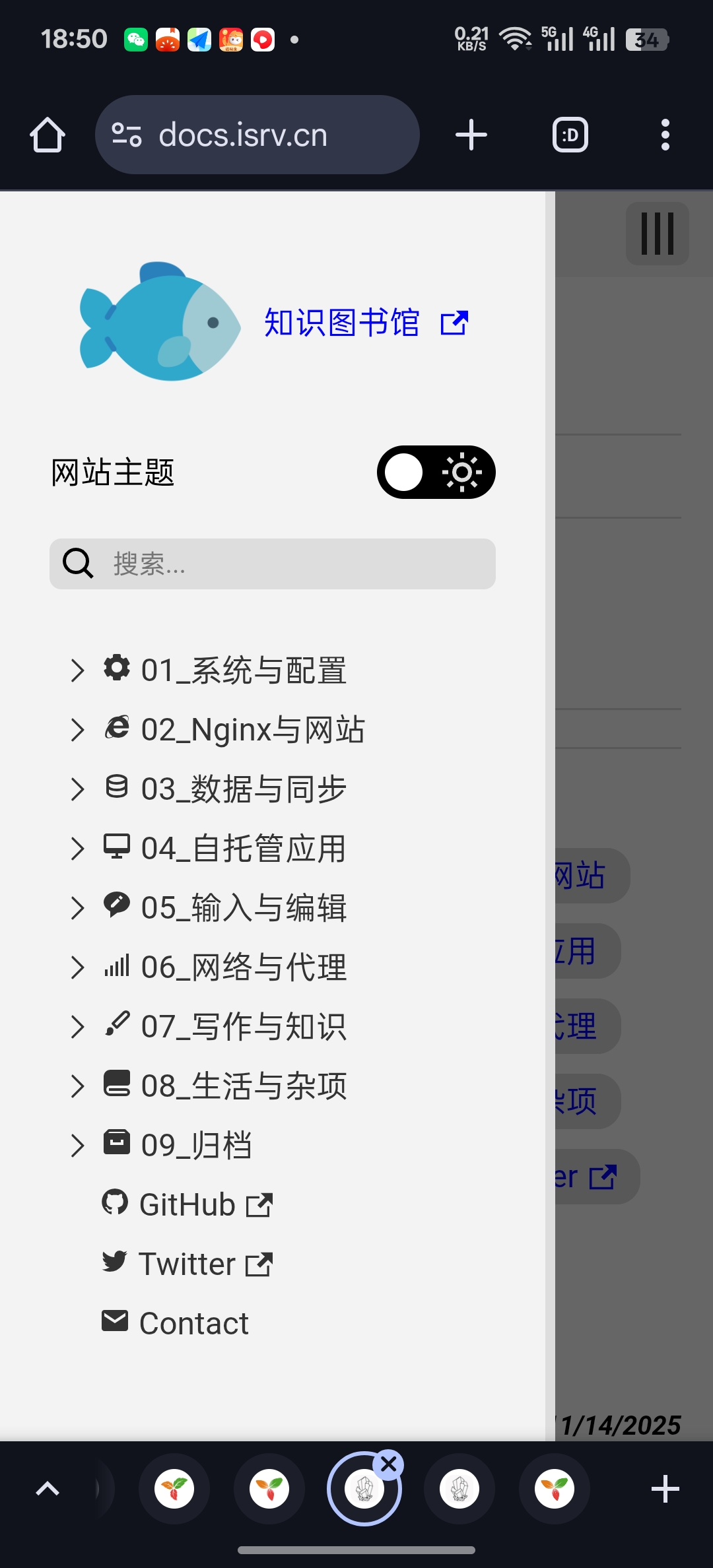Expand the 06_网络与代理 category
This screenshot has height=1568, width=713.
77,966
